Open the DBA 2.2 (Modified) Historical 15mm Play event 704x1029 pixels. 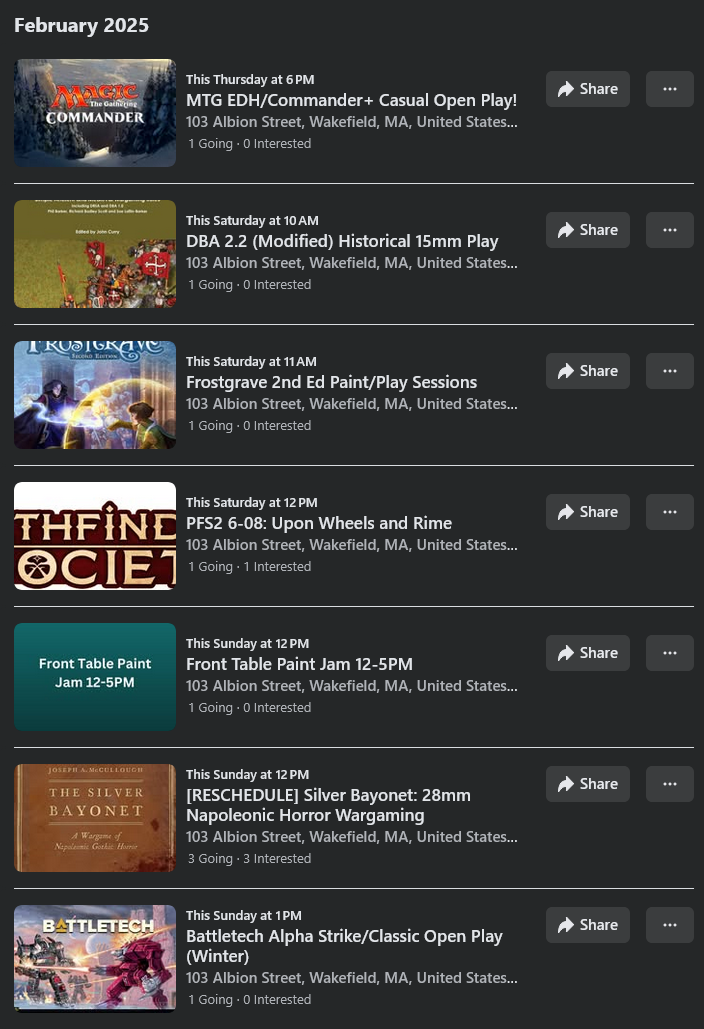pos(342,241)
